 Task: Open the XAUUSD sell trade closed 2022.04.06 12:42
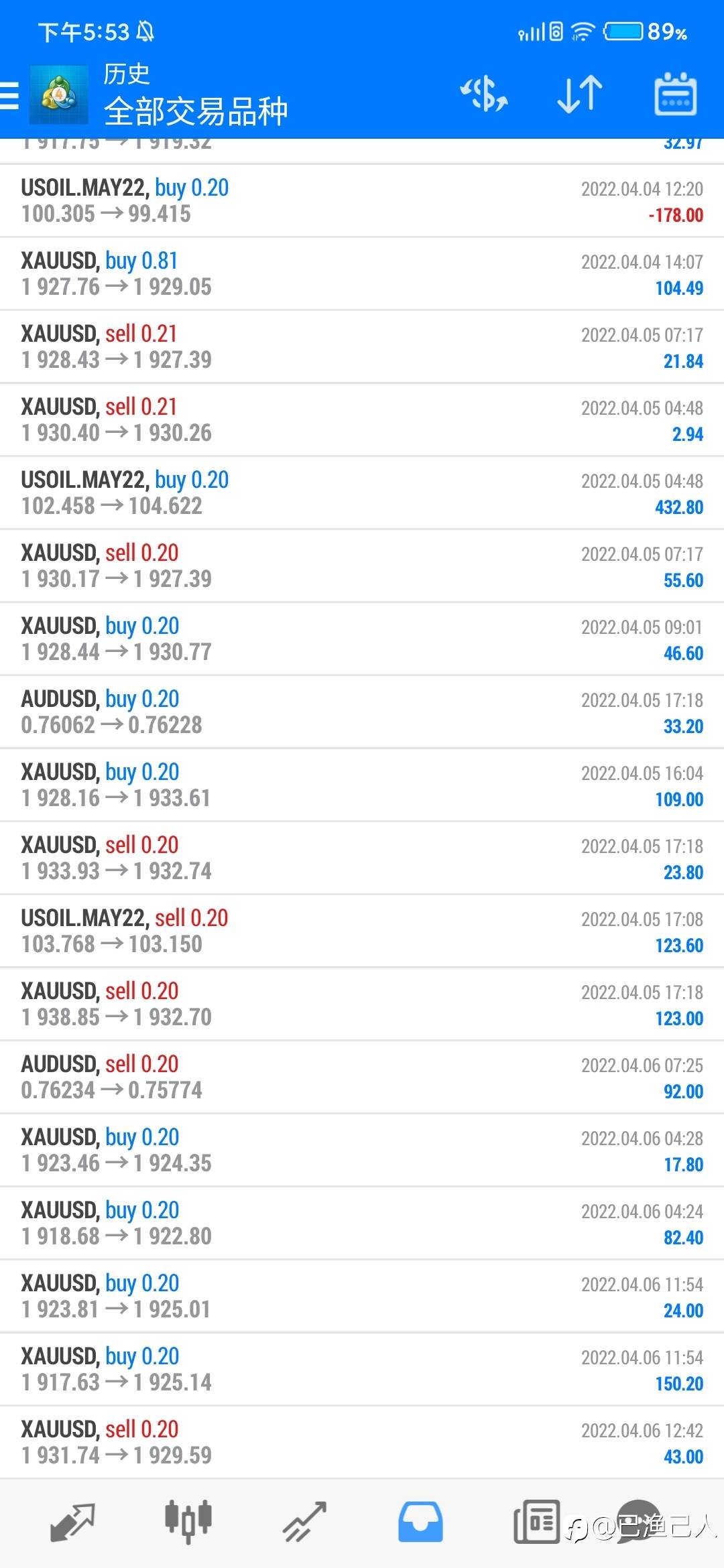click(x=362, y=1443)
